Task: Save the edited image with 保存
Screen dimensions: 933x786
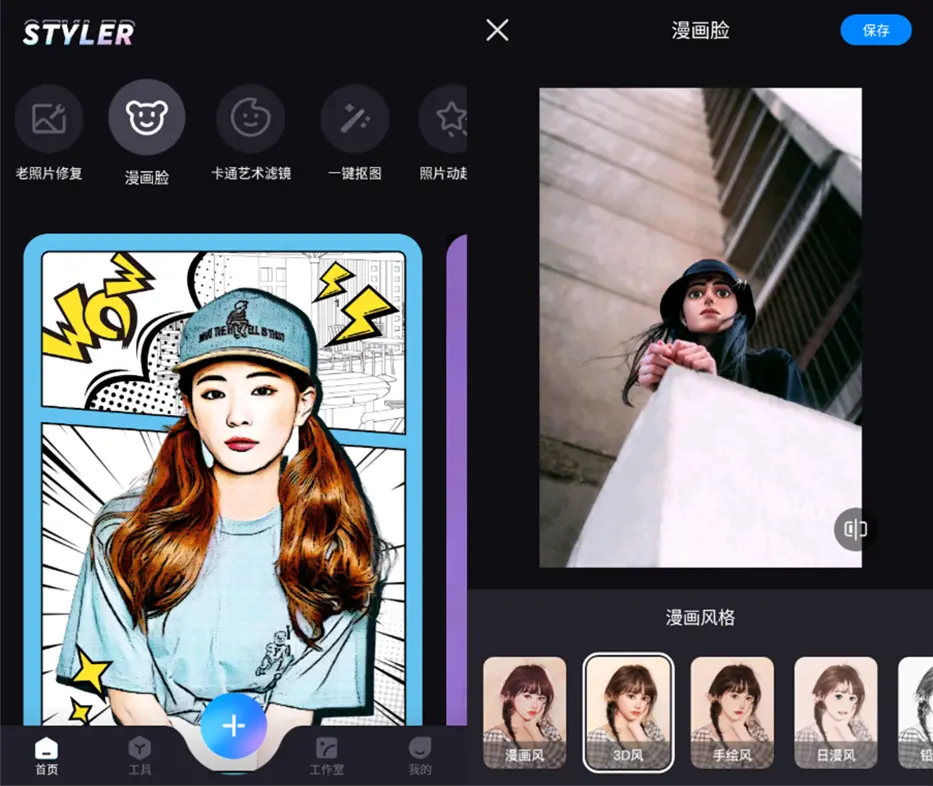Action: pyautogui.click(x=875, y=30)
